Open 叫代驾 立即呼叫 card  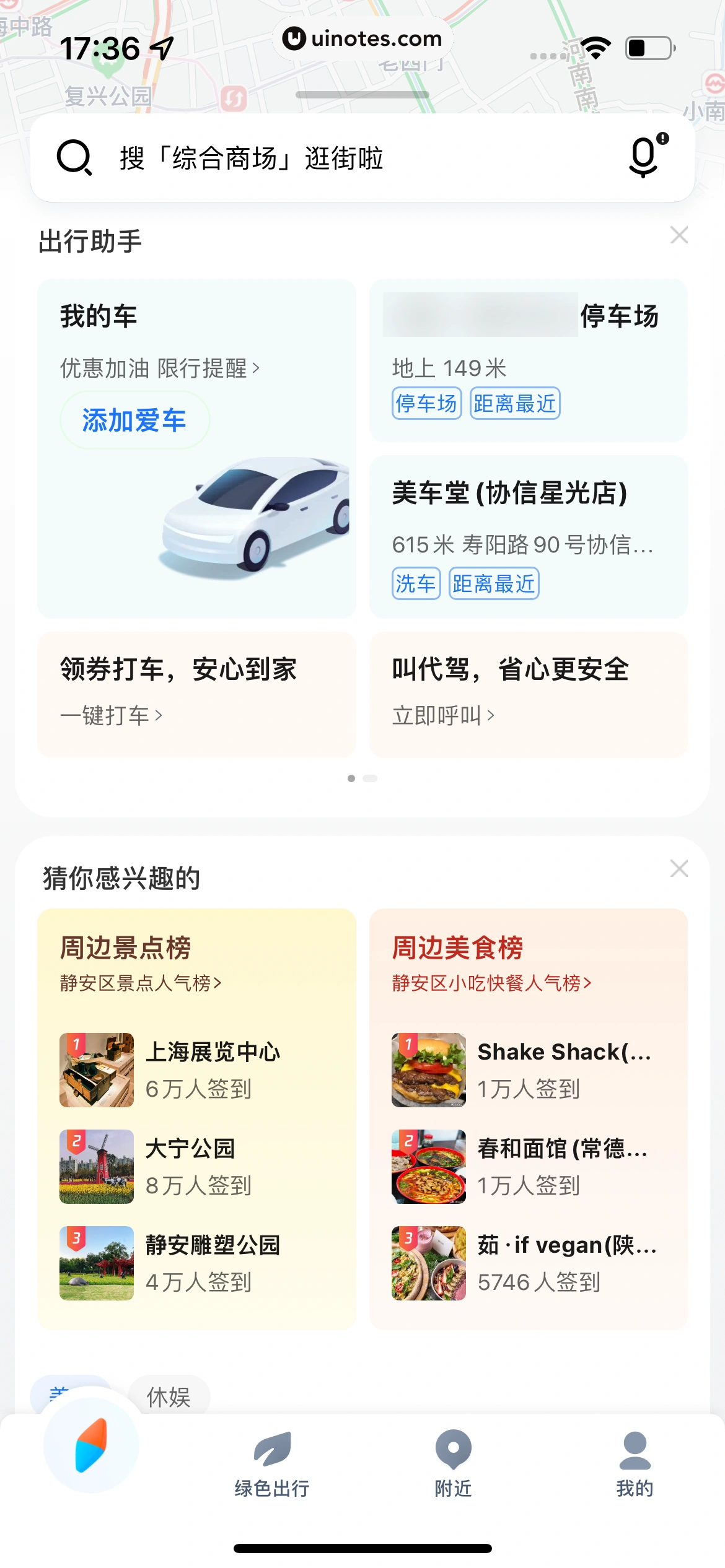click(x=528, y=694)
